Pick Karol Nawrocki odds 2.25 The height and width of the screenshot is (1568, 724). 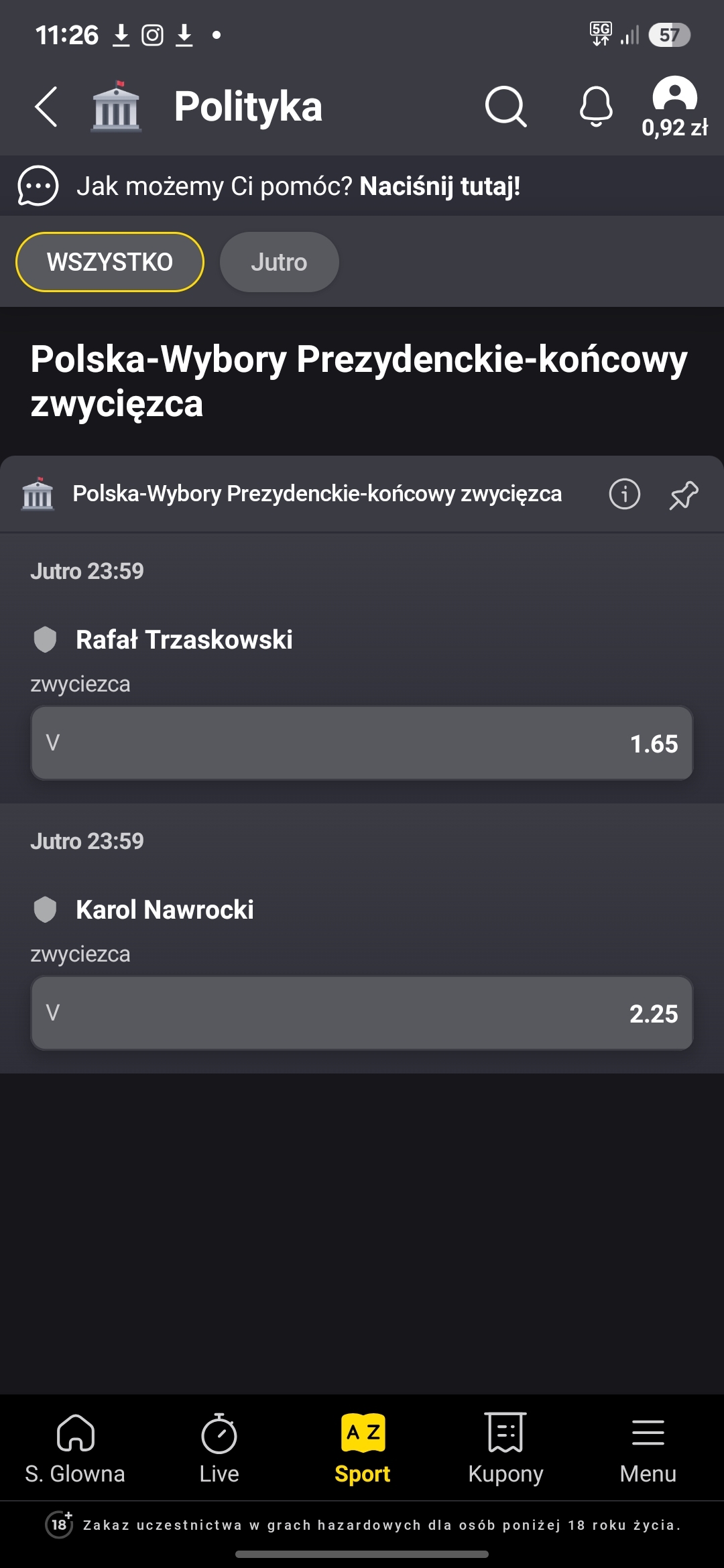pyautogui.click(x=362, y=1013)
